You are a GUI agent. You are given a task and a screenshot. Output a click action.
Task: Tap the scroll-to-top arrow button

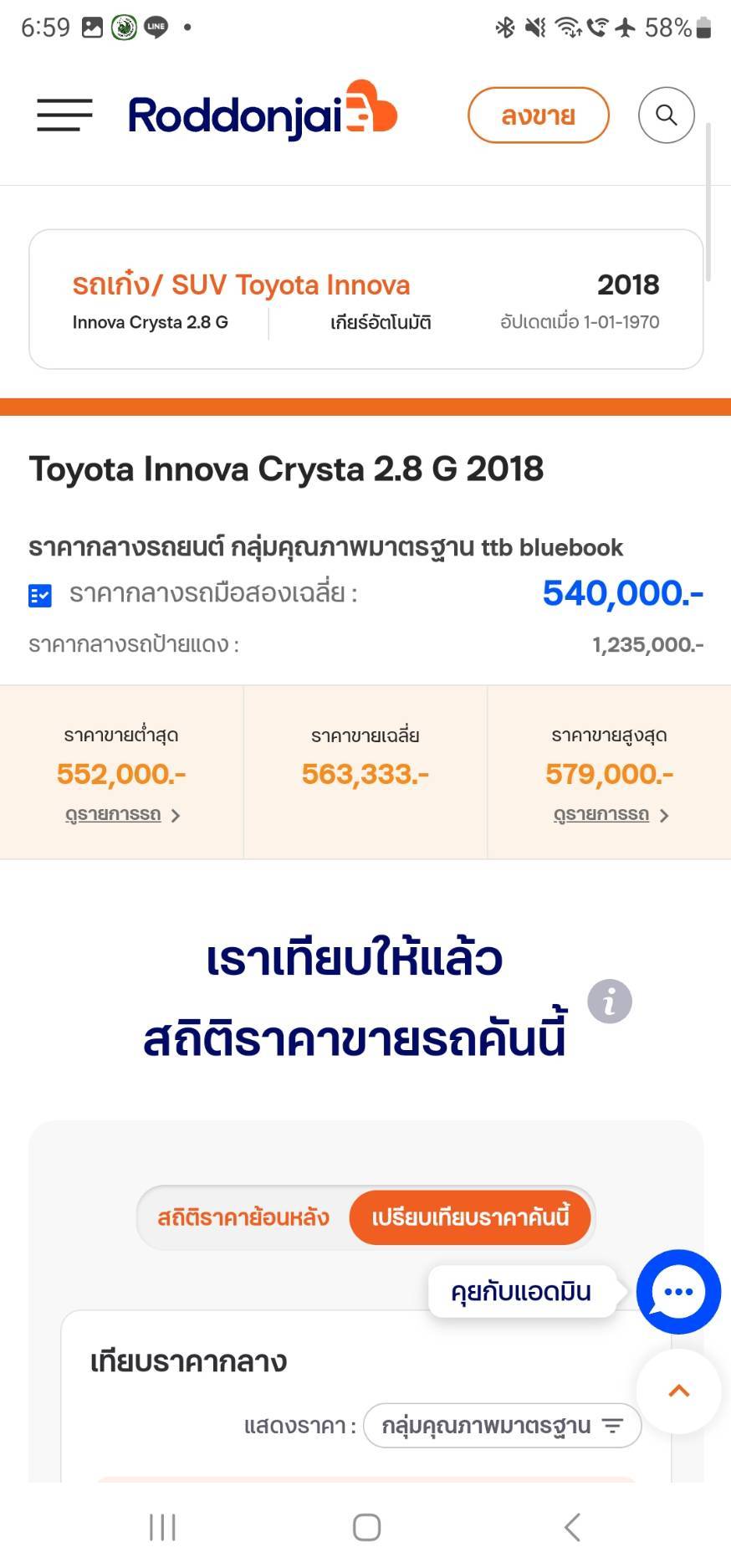pos(678,1391)
